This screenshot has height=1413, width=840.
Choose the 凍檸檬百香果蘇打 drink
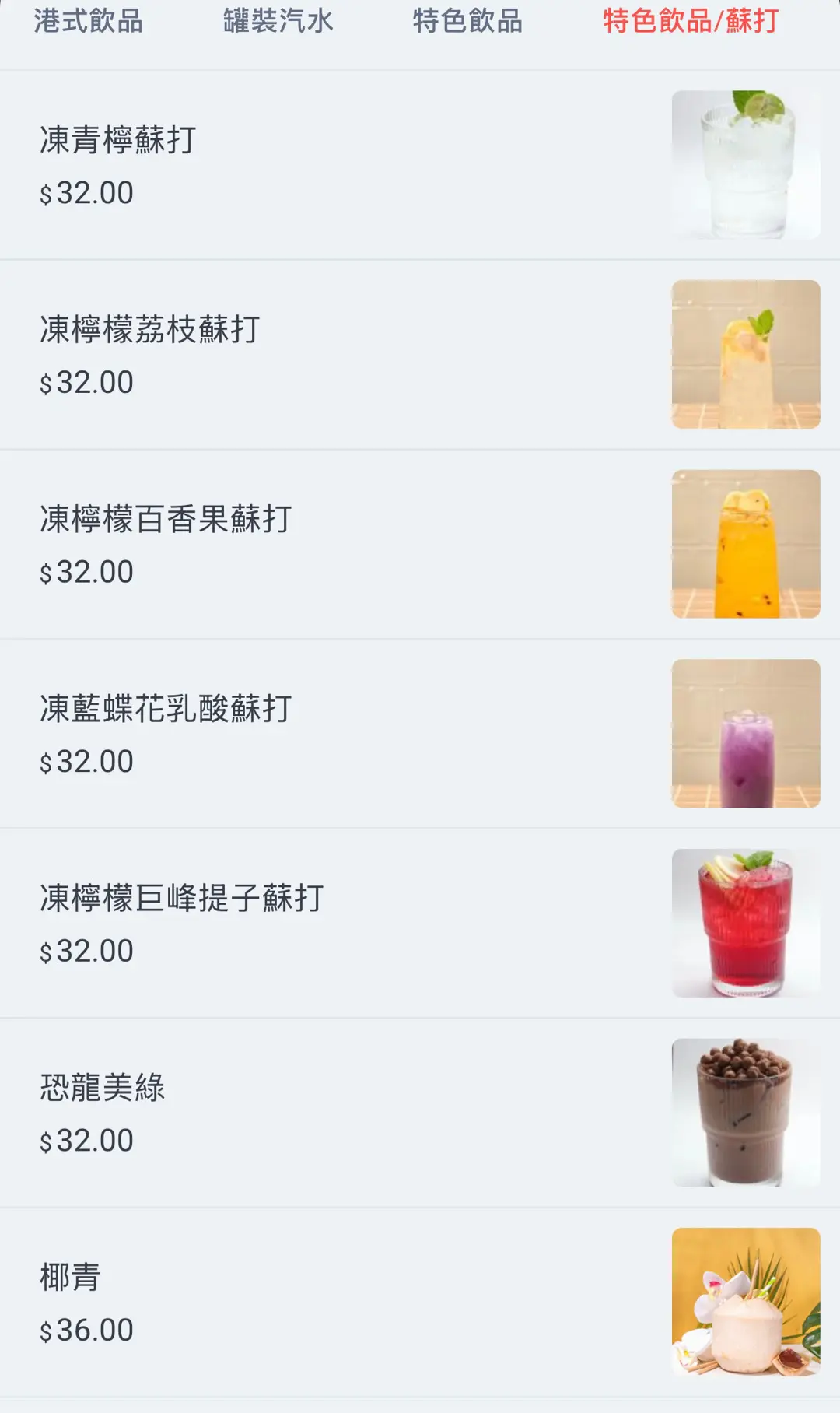coord(166,520)
